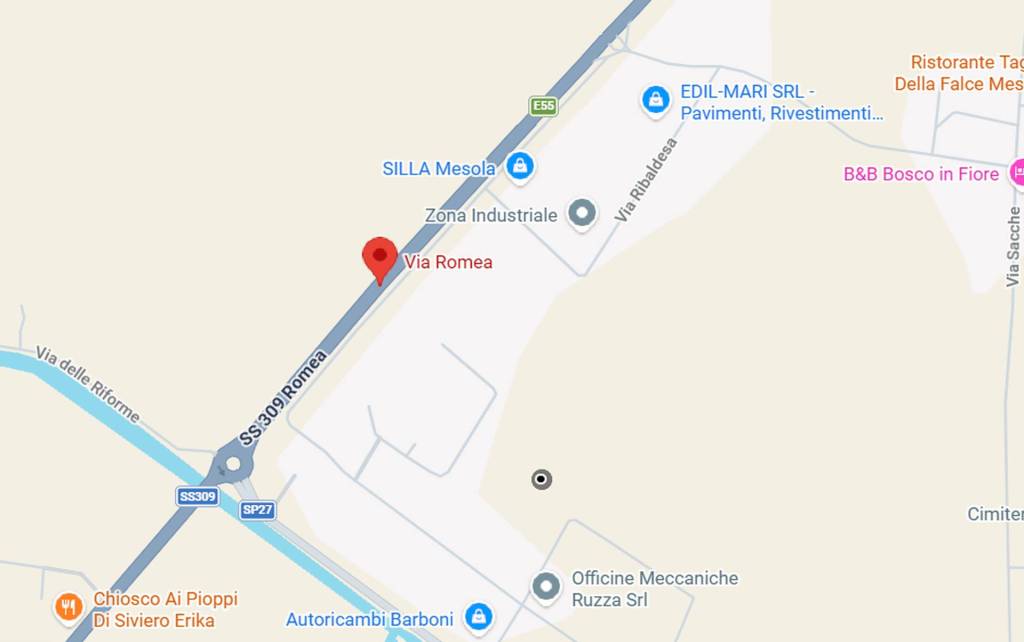Select Autoricambi Barboni shop marker
Viewport: 1024px width, 642px height.
(479, 616)
